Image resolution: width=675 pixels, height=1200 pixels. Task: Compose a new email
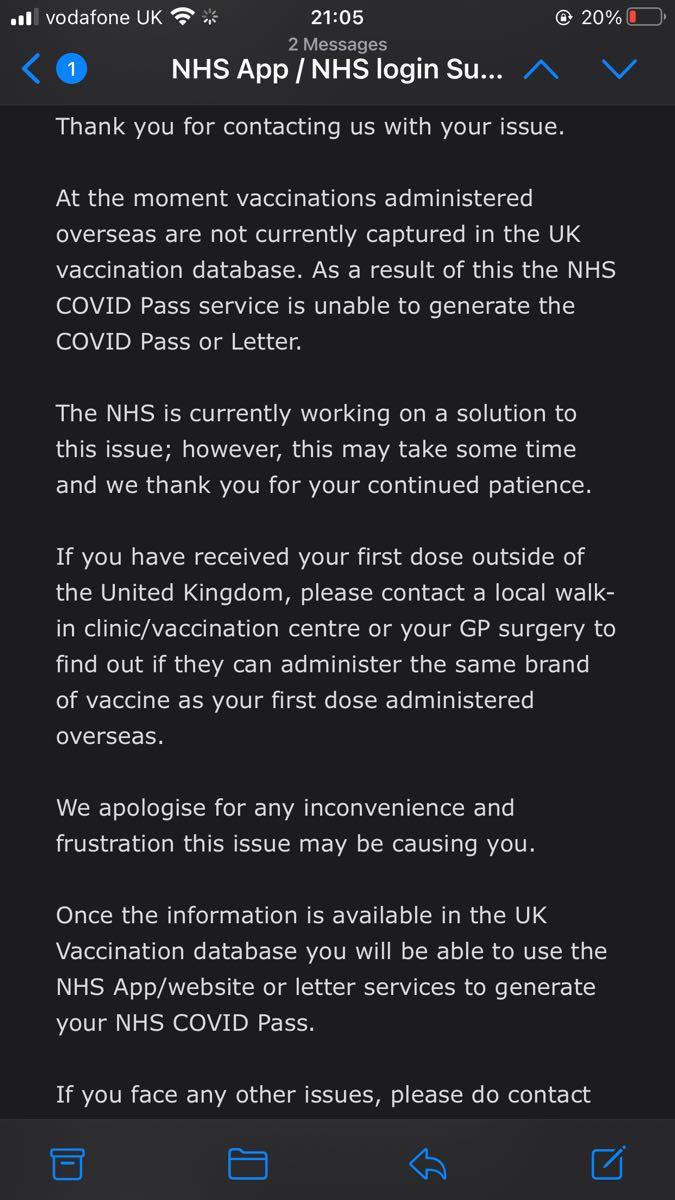click(608, 1162)
